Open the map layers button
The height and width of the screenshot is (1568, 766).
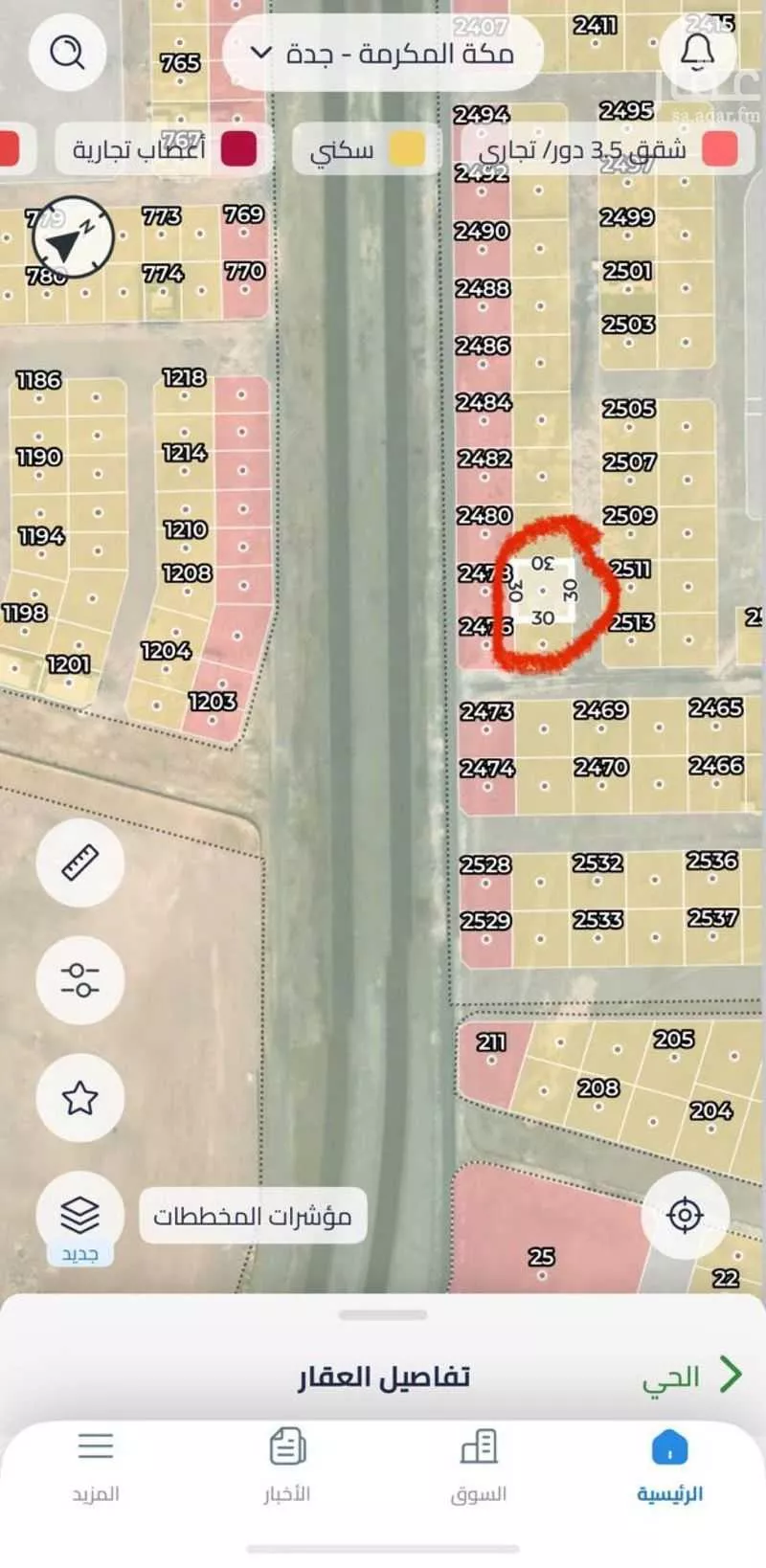[x=79, y=1215]
